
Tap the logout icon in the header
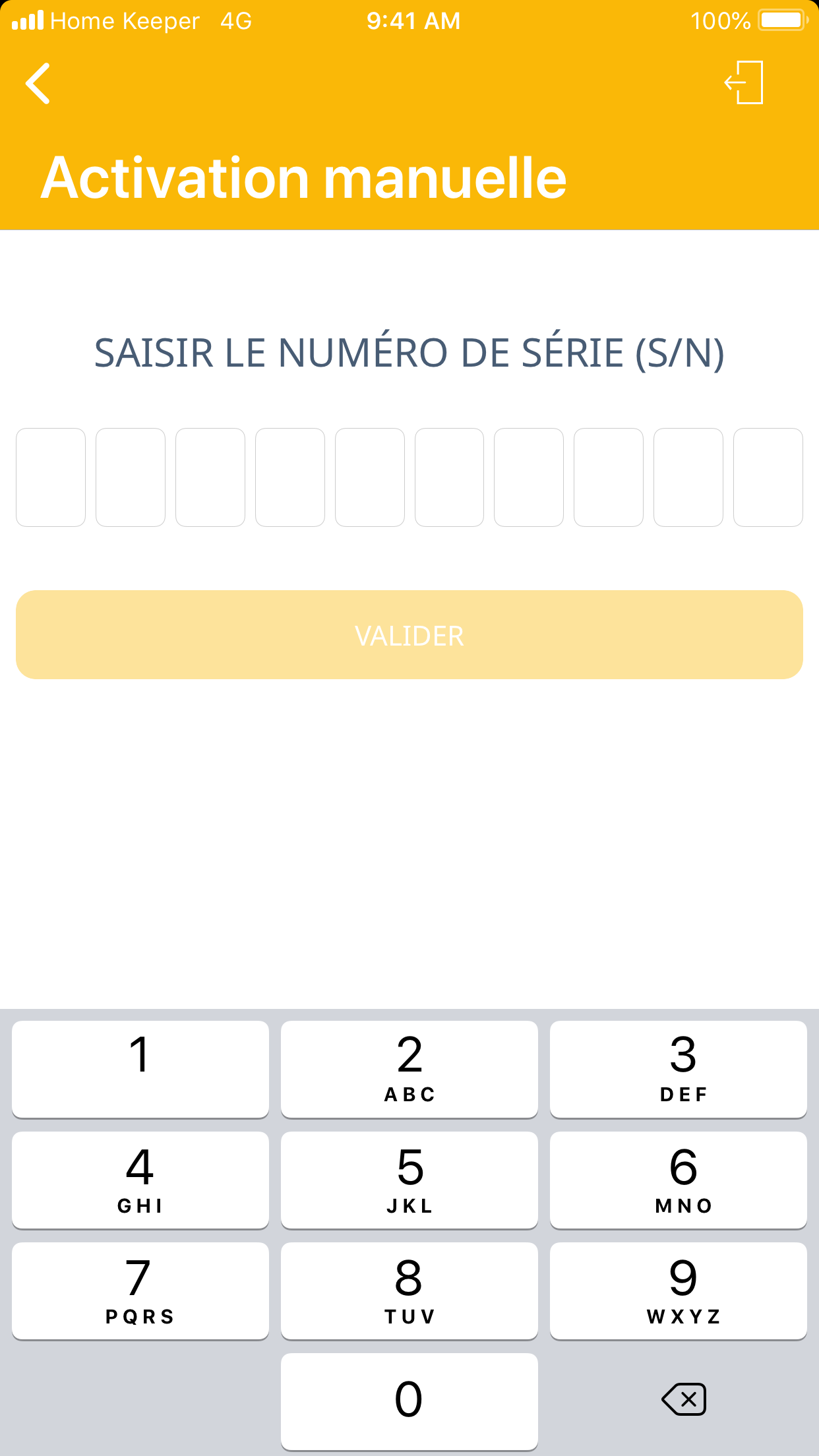tap(744, 82)
